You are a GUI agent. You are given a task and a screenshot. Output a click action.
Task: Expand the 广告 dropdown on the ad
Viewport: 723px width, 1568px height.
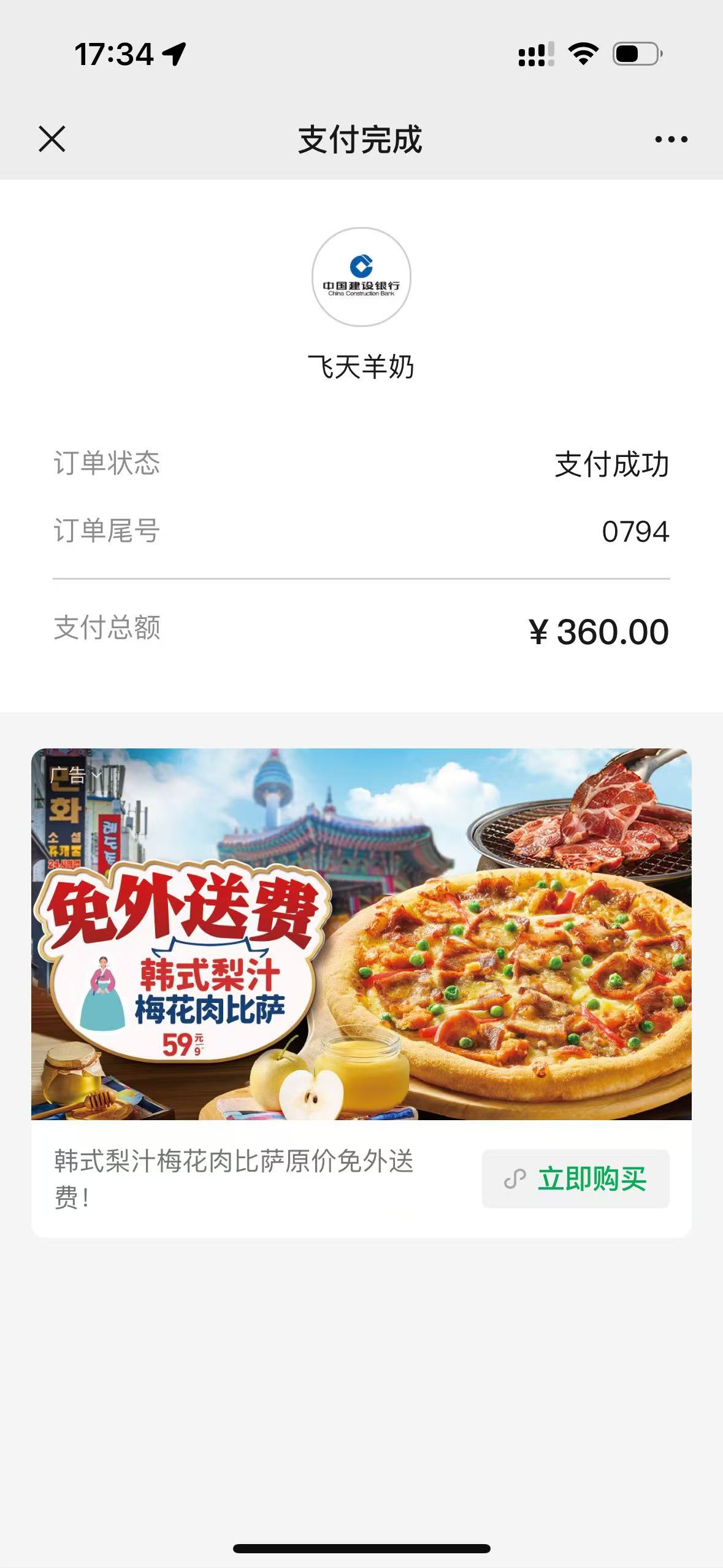pyautogui.click(x=76, y=775)
